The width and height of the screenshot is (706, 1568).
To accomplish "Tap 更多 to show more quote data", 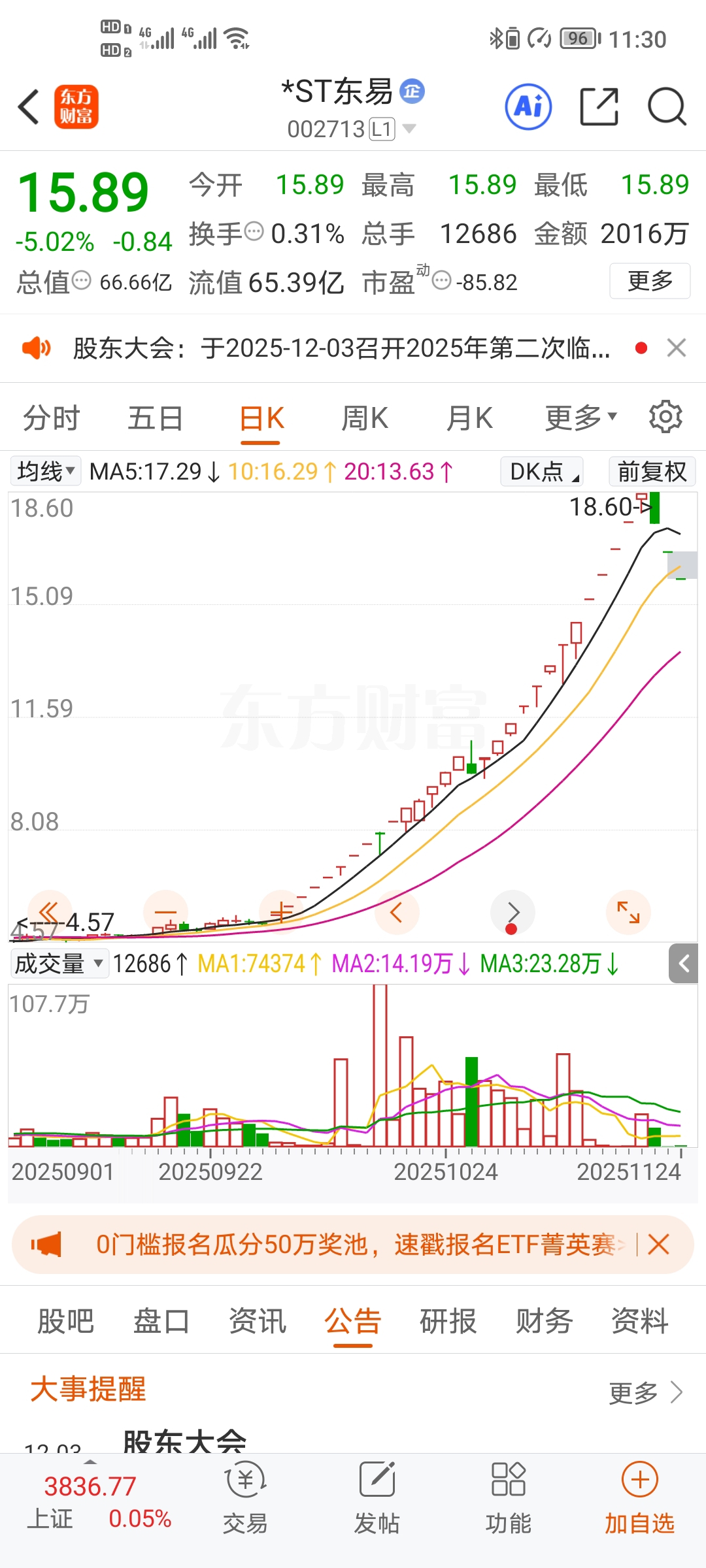I will [649, 281].
